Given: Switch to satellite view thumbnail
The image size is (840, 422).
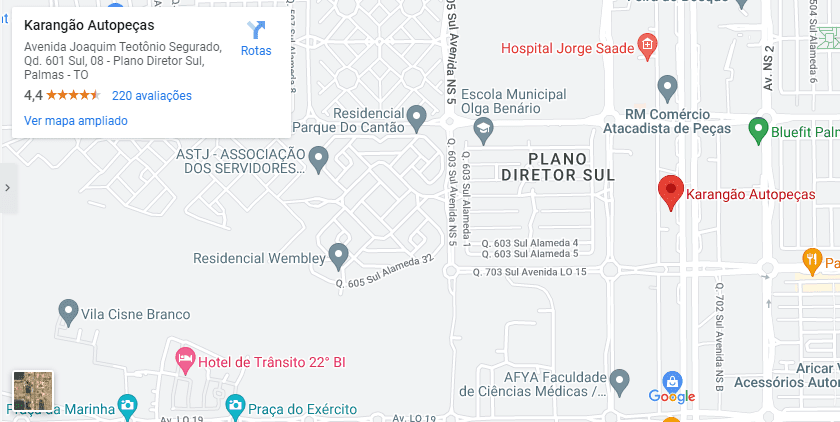Looking at the screenshot, I should click(33, 391).
